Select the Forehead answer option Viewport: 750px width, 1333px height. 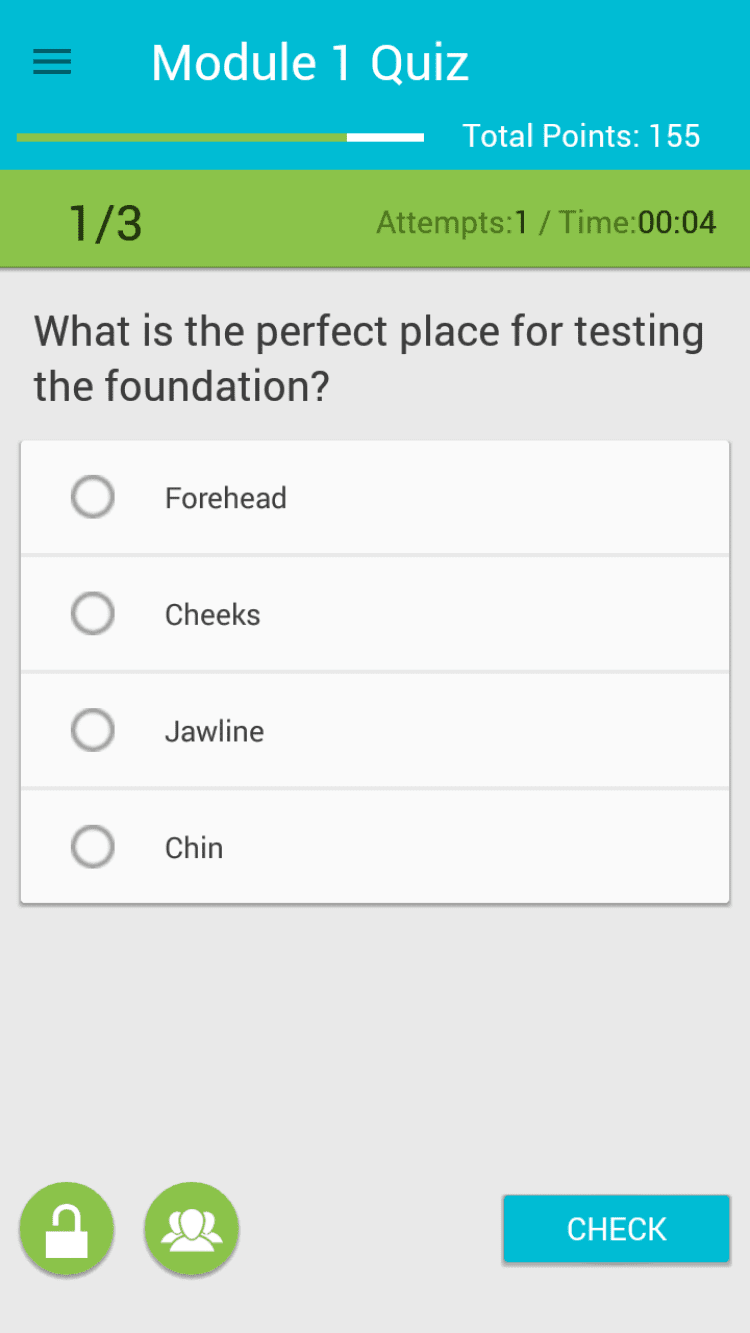click(x=93, y=497)
